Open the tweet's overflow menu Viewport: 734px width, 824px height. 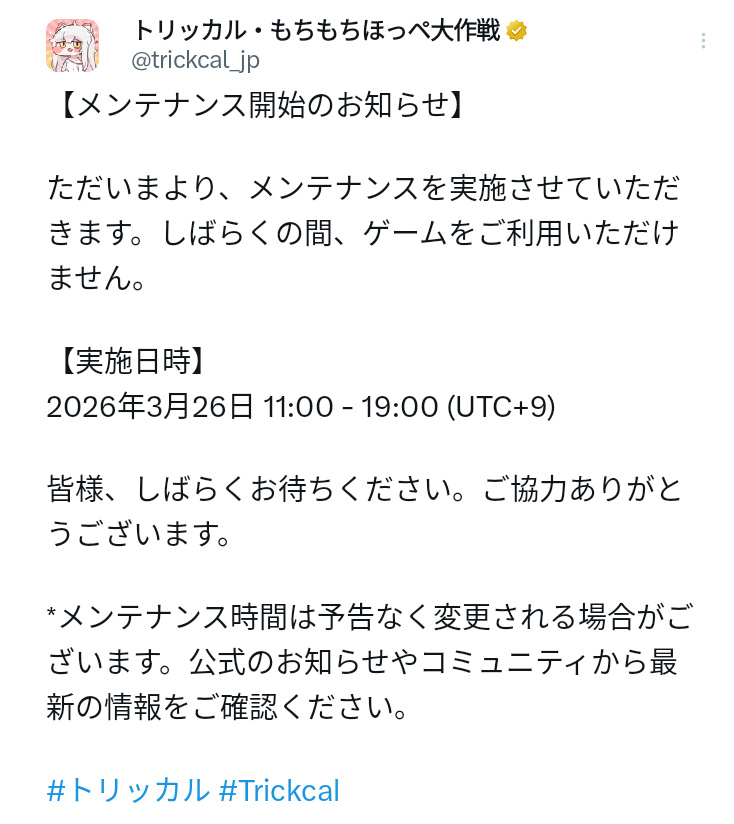click(x=703, y=41)
